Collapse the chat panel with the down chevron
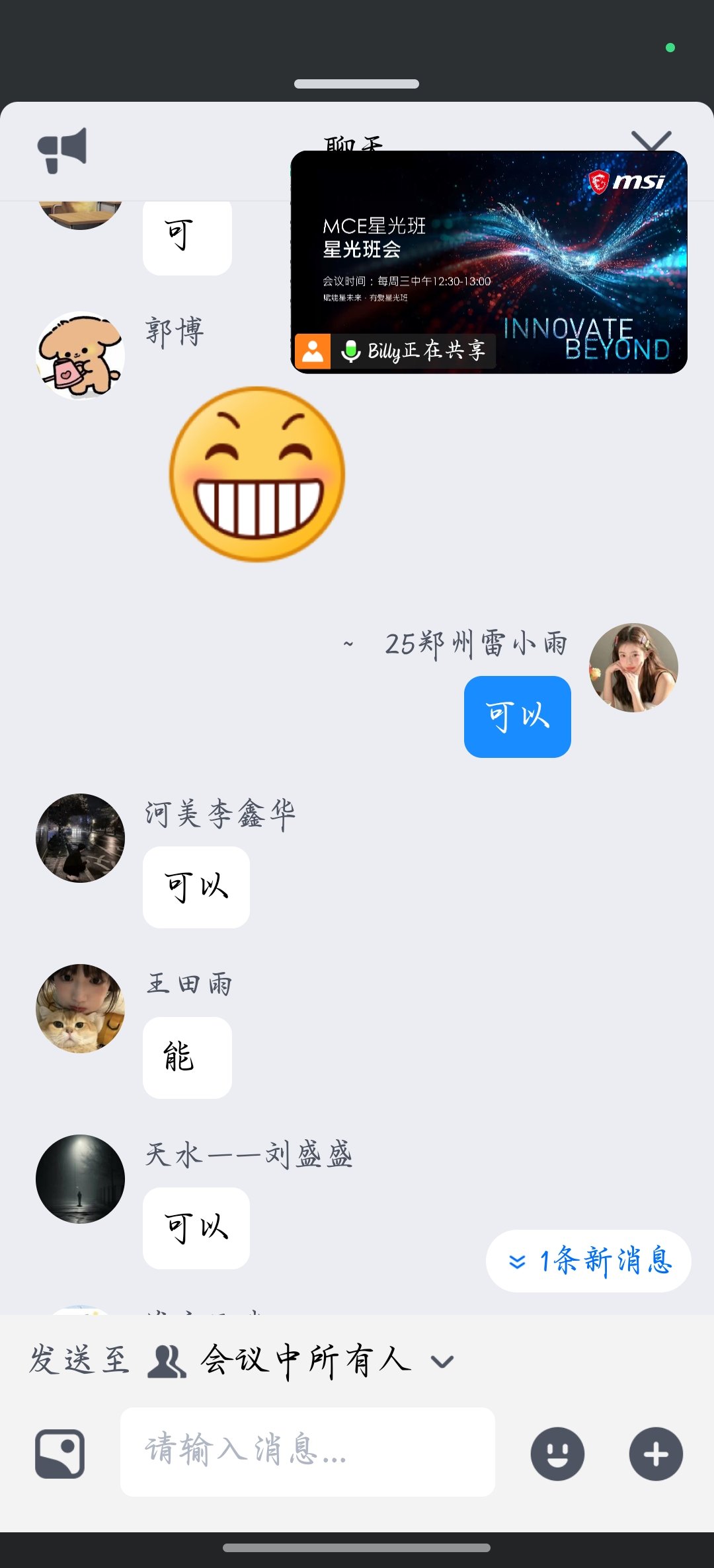The height and width of the screenshot is (1568, 714). (x=651, y=139)
